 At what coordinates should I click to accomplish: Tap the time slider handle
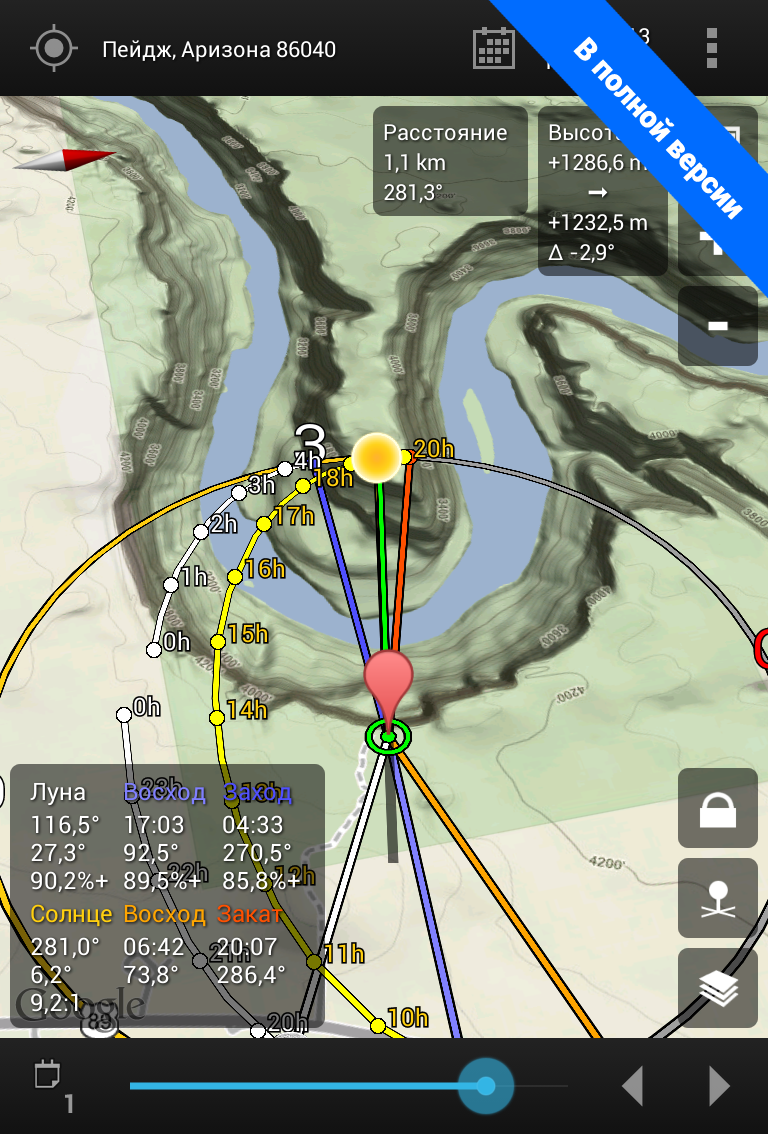click(x=486, y=1086)
